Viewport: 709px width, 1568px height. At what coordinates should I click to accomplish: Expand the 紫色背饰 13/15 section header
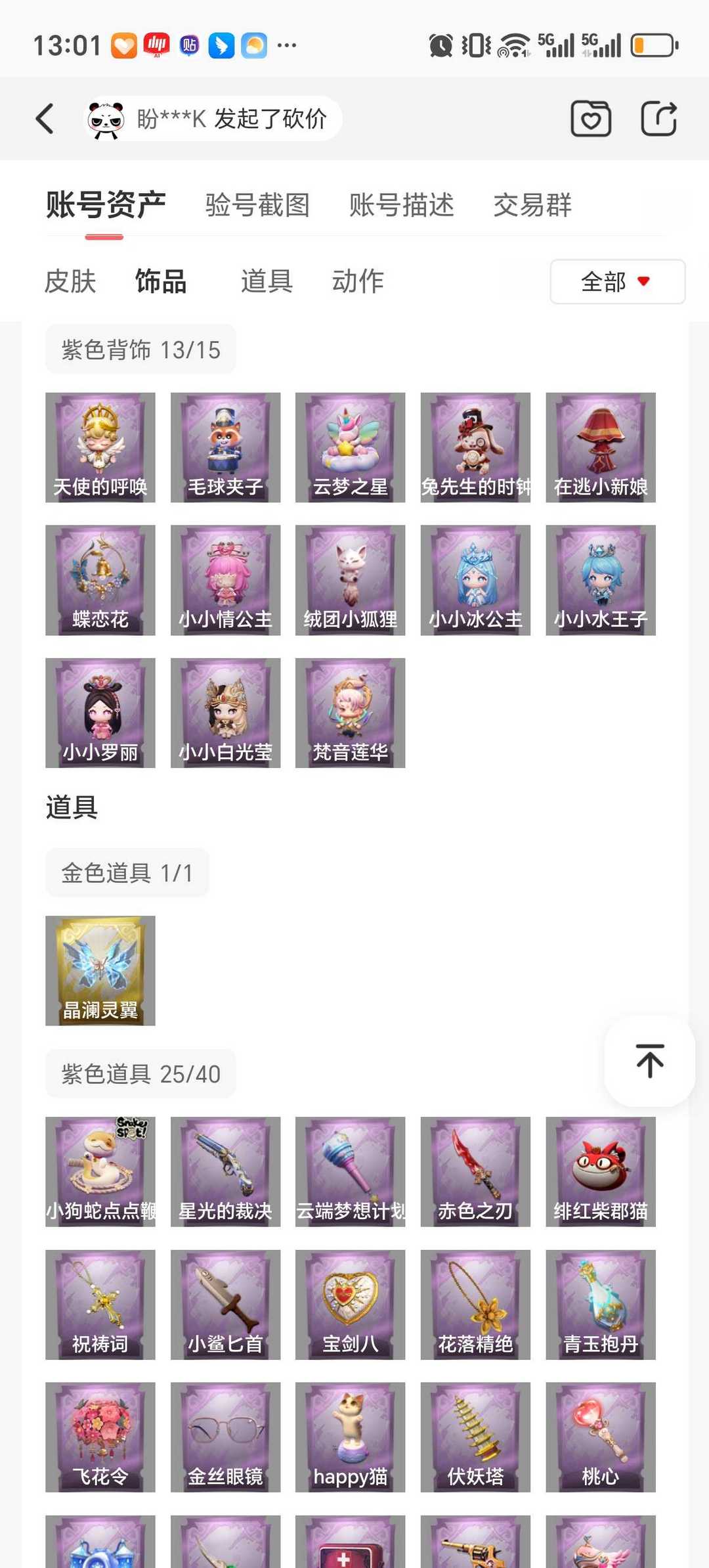coord(140,349)
